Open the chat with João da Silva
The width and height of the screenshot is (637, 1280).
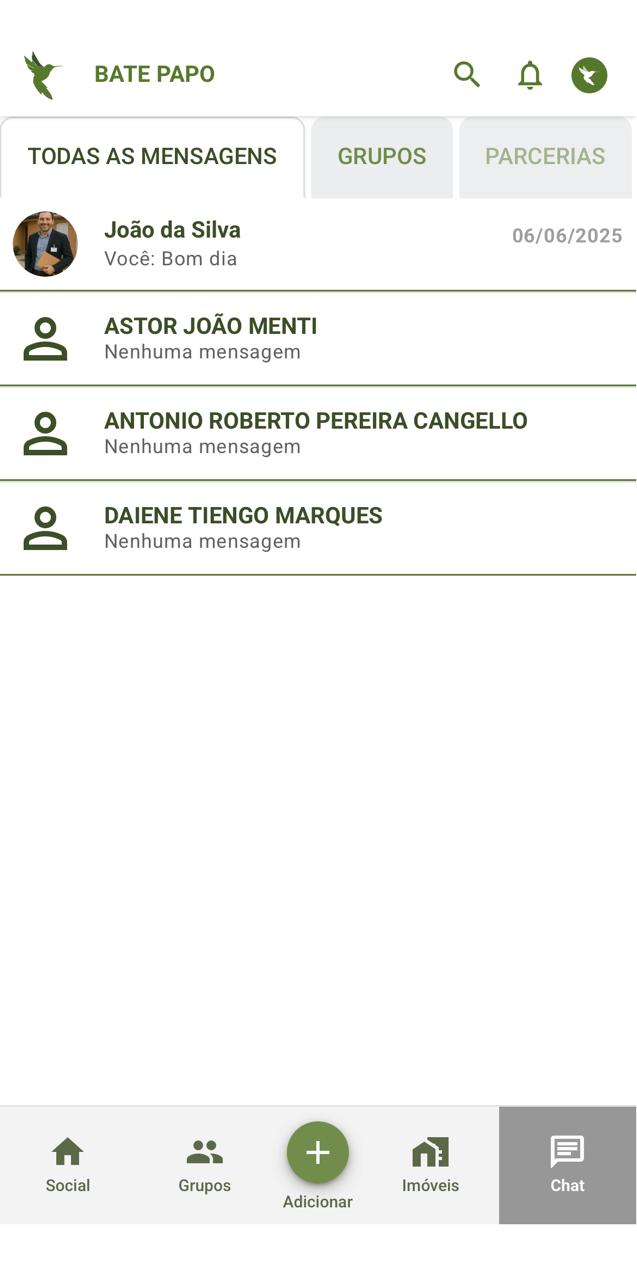point(318,244)
